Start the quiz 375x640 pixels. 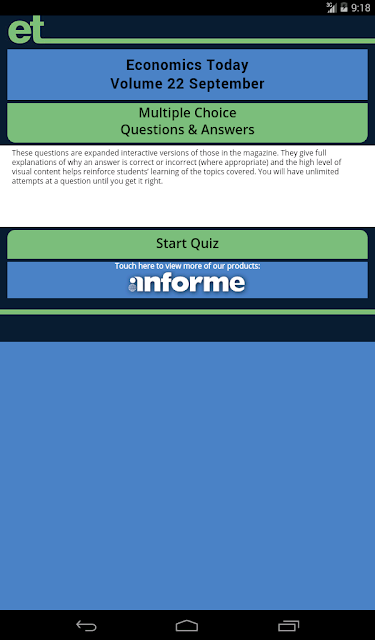187,244
